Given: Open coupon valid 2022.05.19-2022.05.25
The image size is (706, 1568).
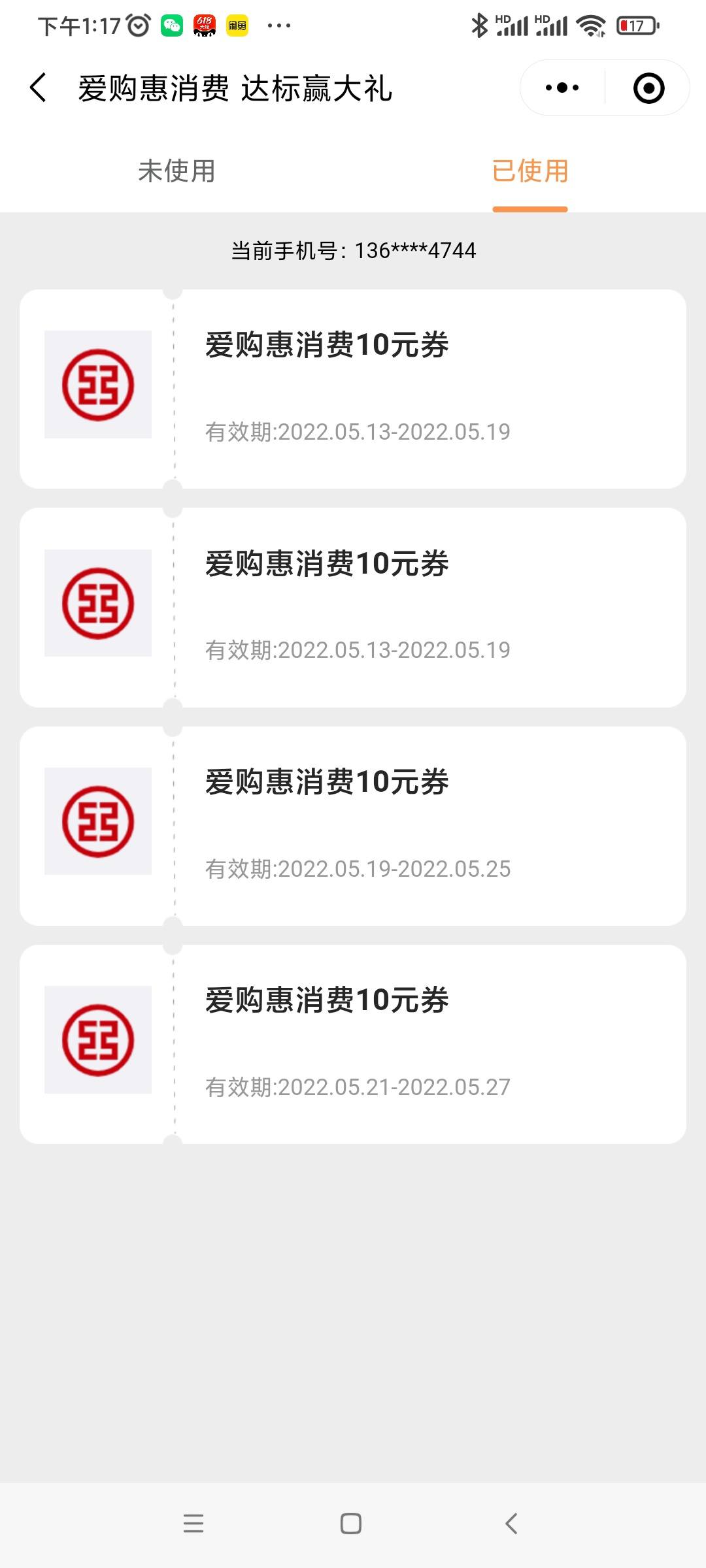Looking at the screenshot, I should point(353,826).
